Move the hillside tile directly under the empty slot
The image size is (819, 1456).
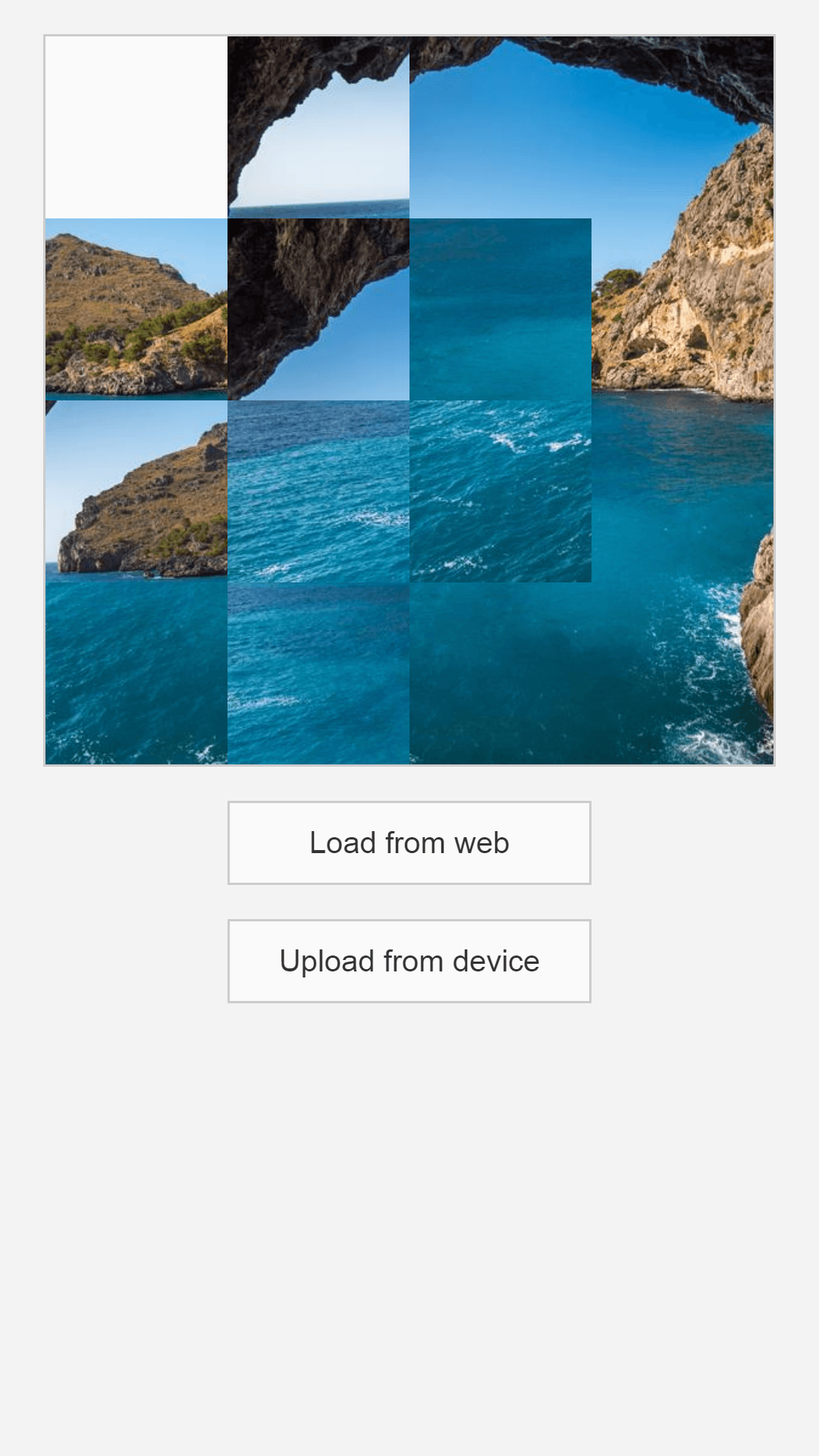click(x=136, y=309)
